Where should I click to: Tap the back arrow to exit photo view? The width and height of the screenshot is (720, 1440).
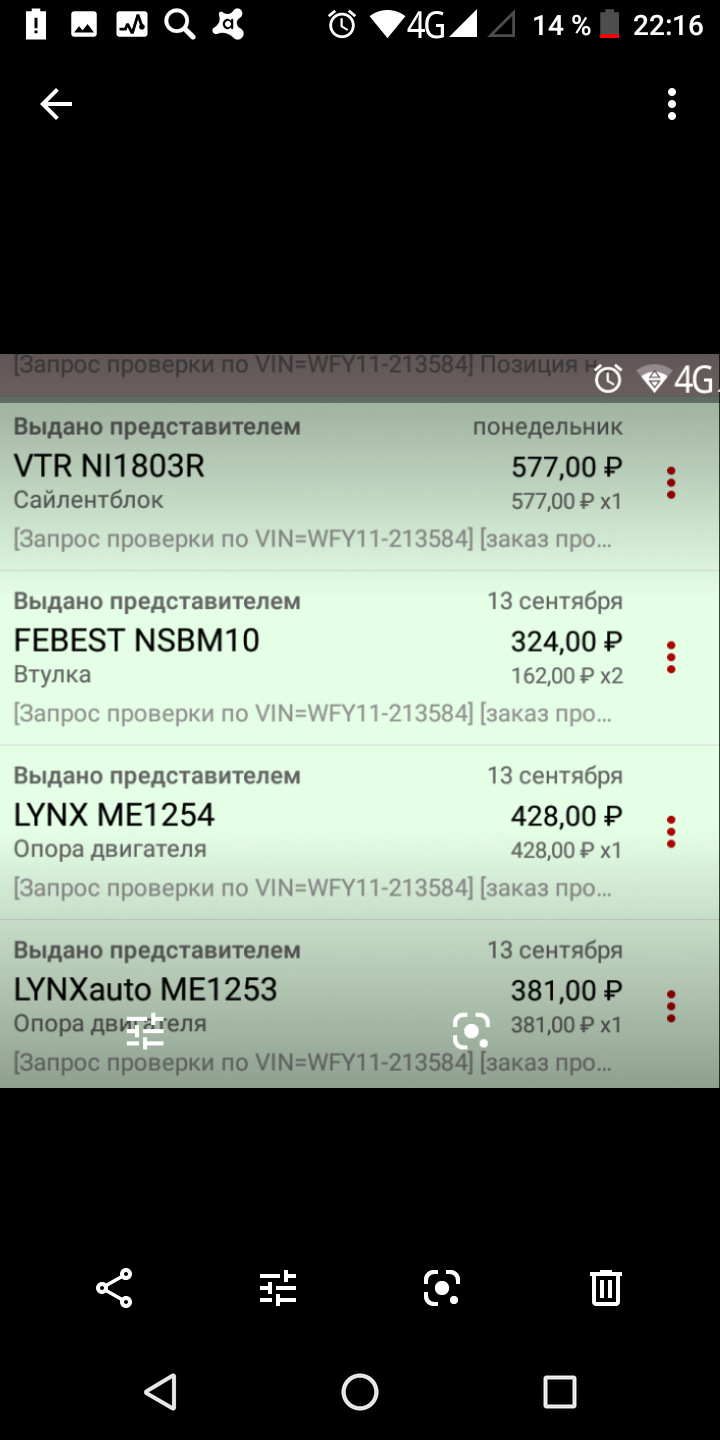pos(55,104)
